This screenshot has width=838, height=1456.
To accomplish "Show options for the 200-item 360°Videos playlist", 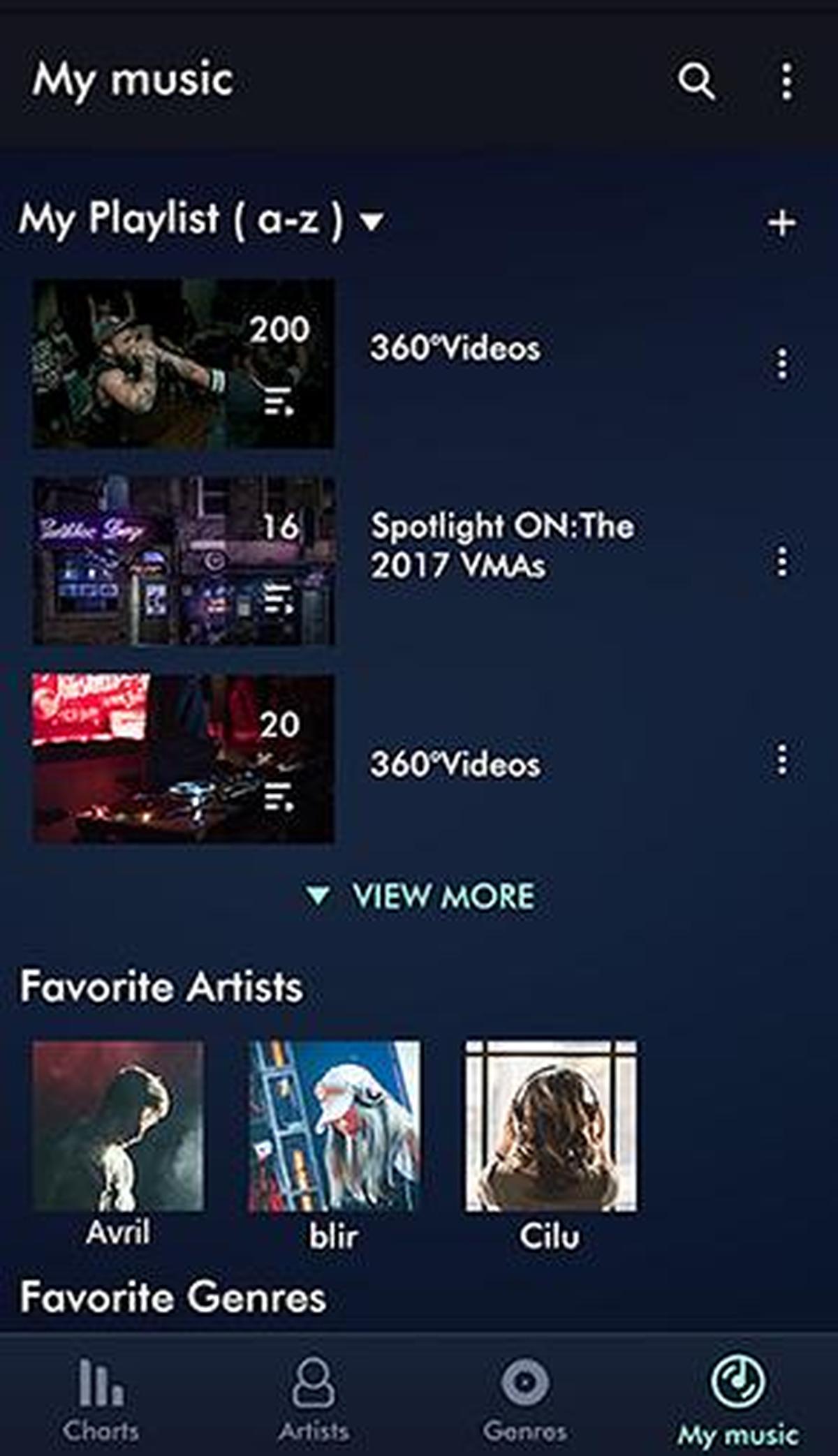I will 782,364.
